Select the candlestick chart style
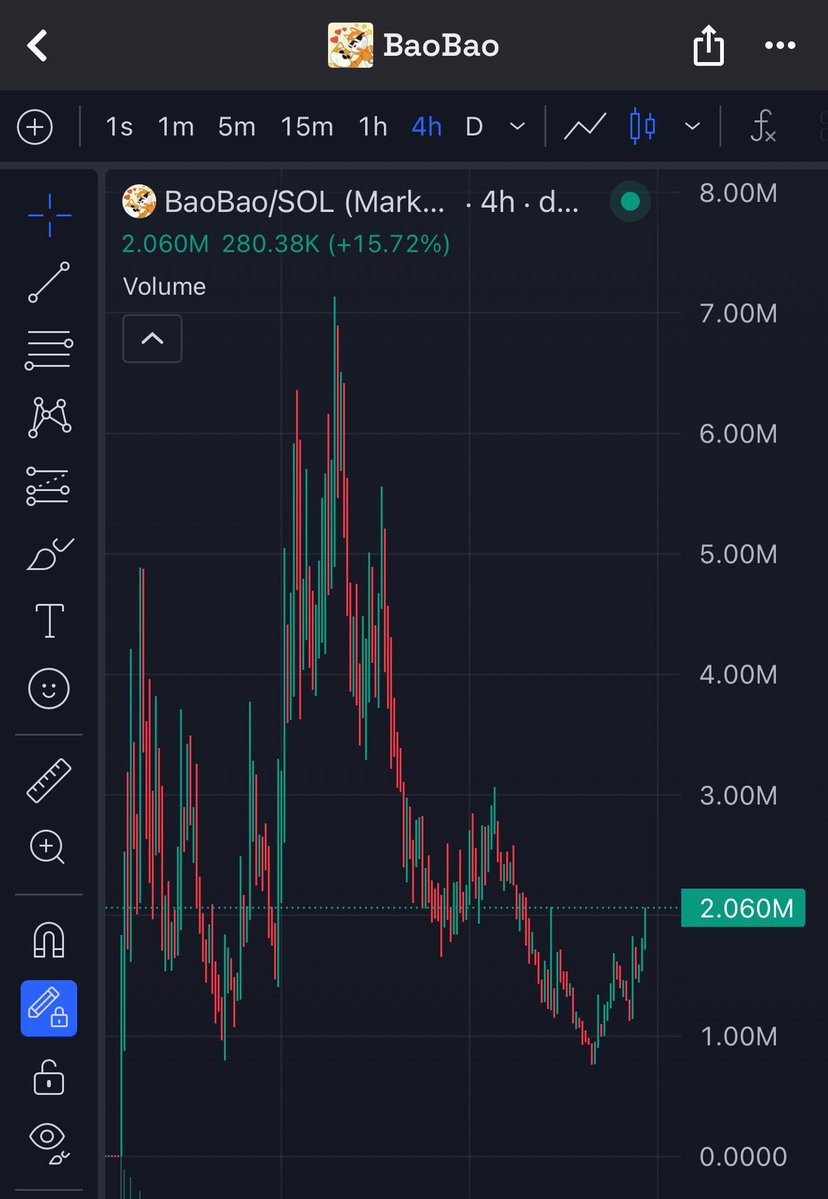Image resolution: width=828 pixels, height=1199 pixels. 643,127
